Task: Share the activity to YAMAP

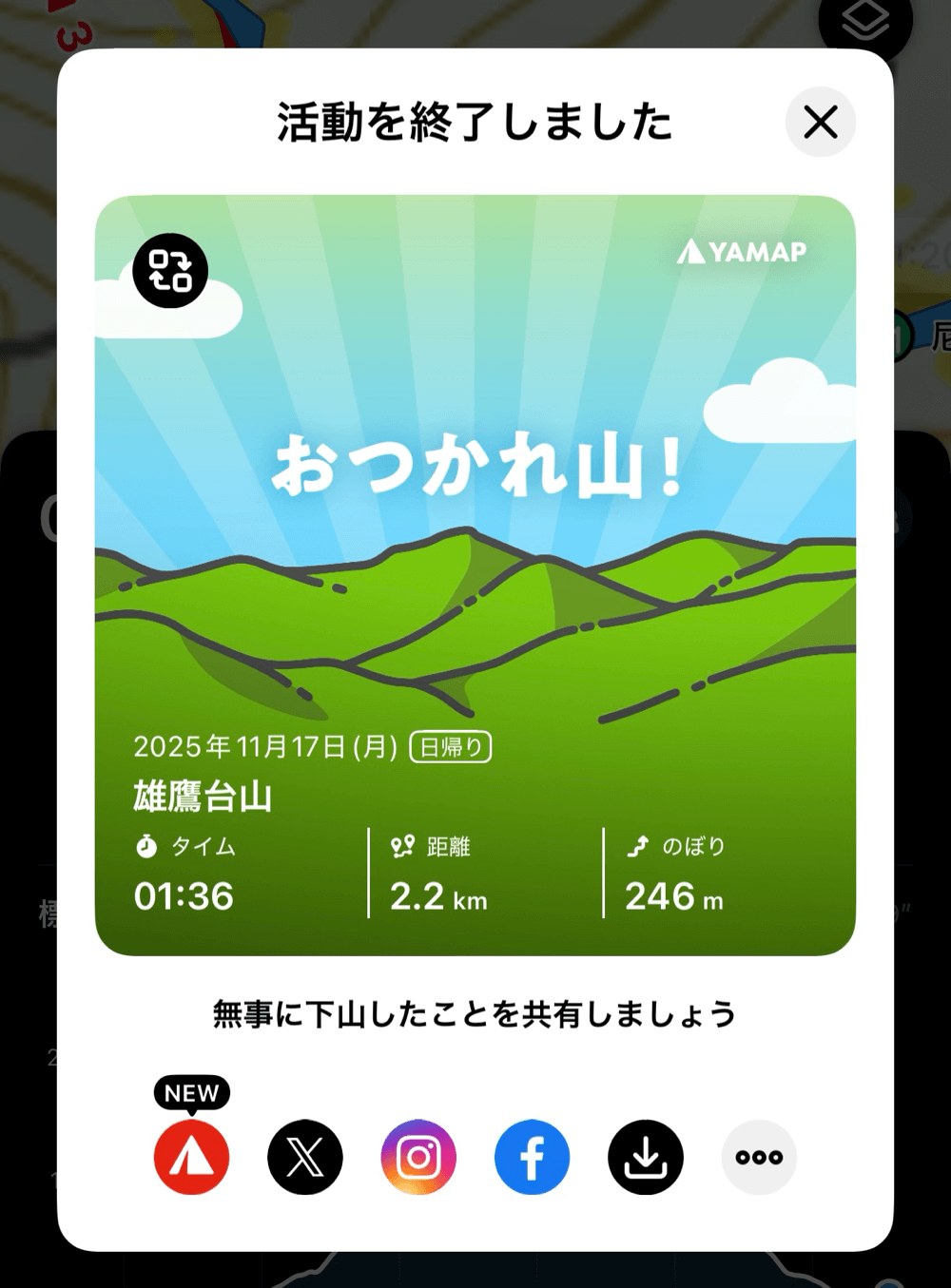Action: 191,1157
